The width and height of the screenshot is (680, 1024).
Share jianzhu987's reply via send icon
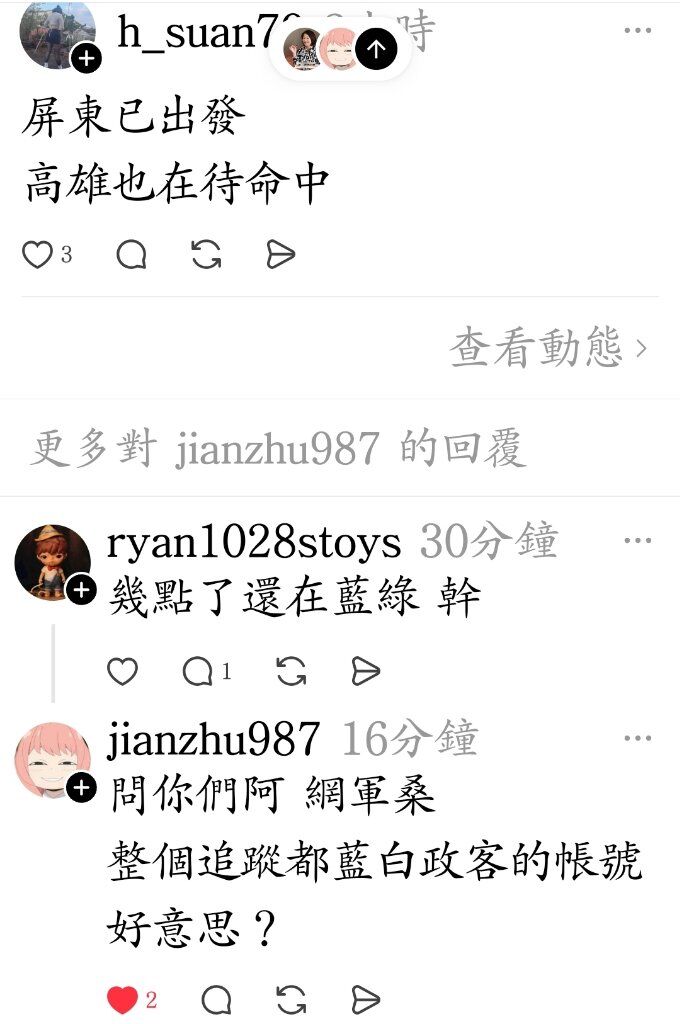(366, 999)
